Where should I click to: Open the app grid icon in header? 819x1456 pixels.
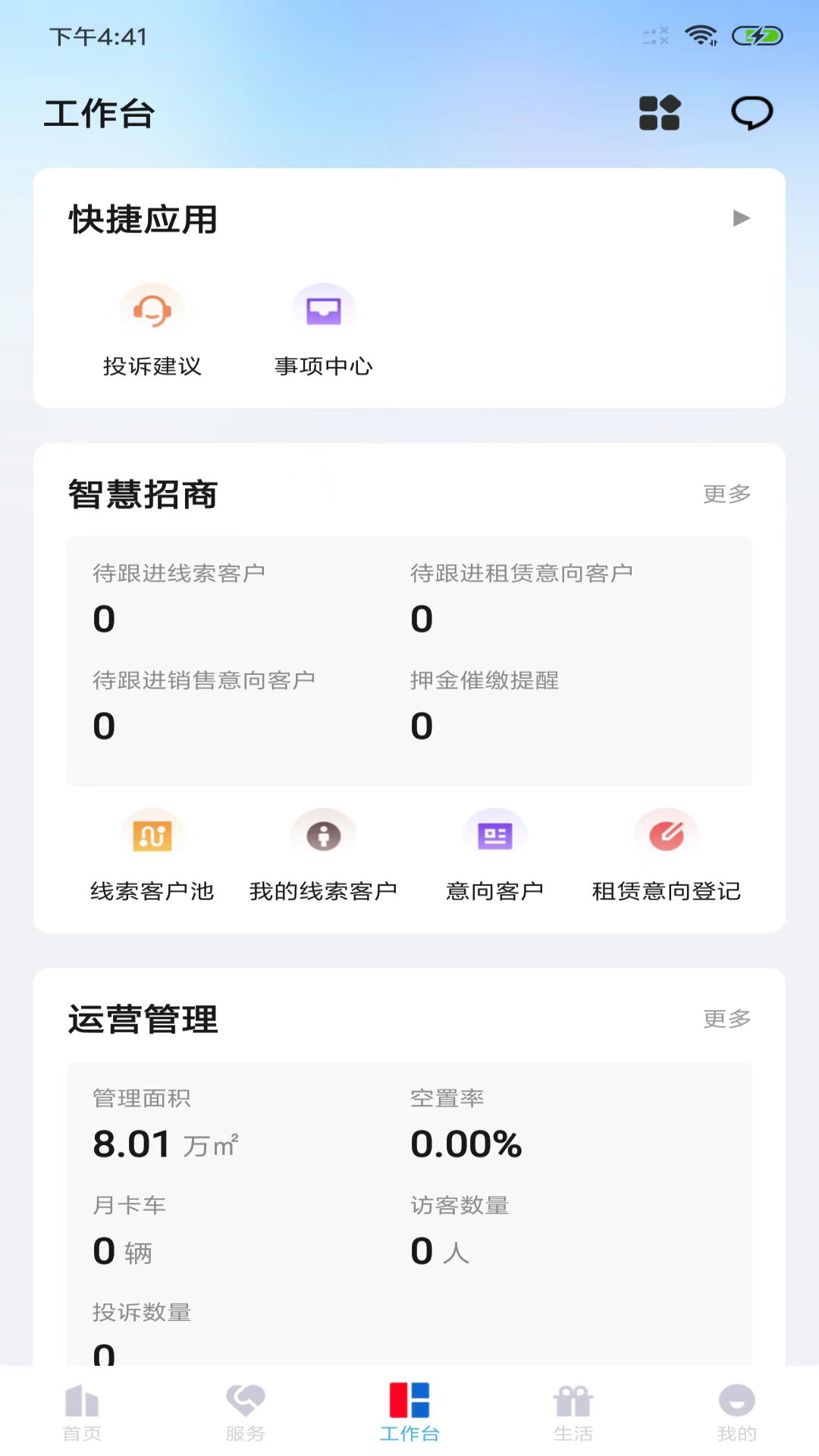pos(659,114)
